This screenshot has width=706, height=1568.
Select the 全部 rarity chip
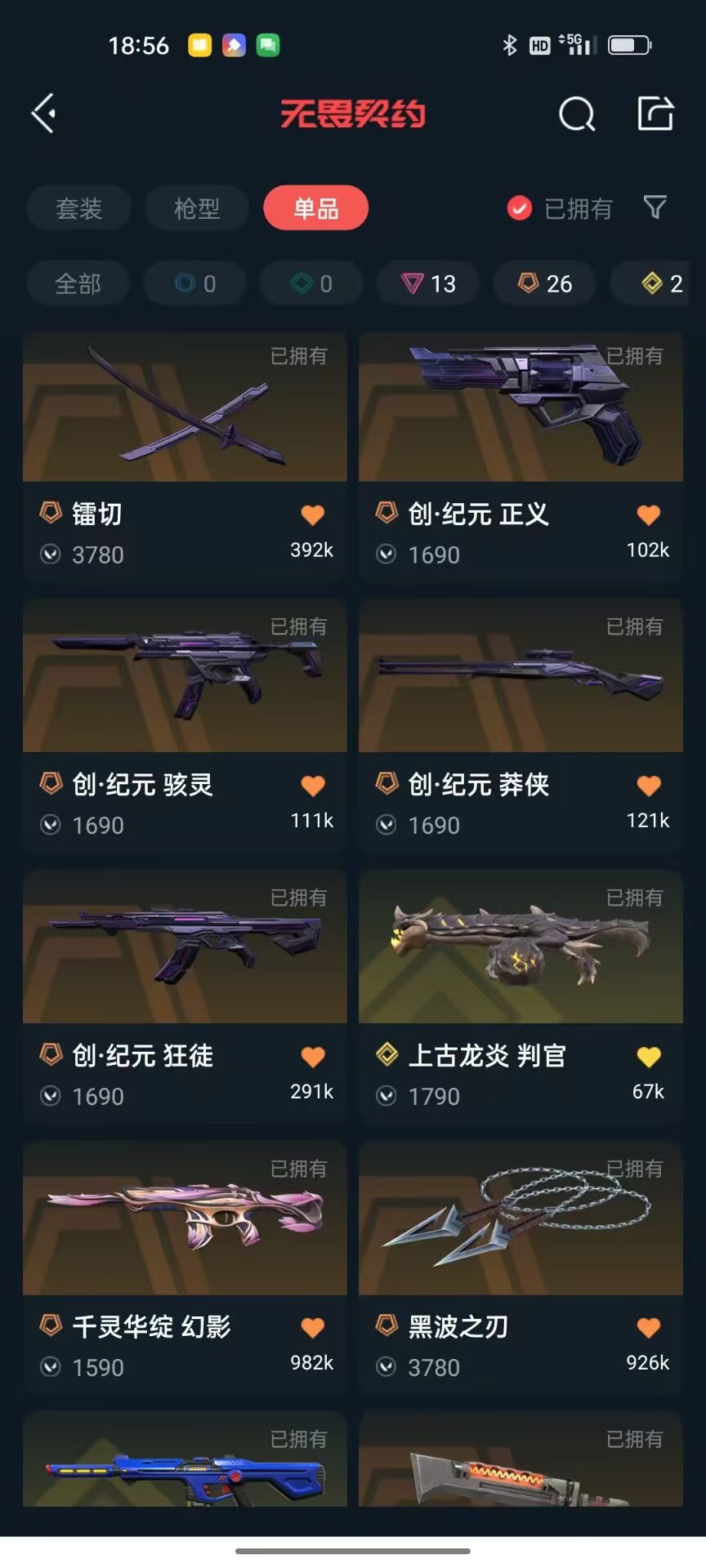pos(78,283)
